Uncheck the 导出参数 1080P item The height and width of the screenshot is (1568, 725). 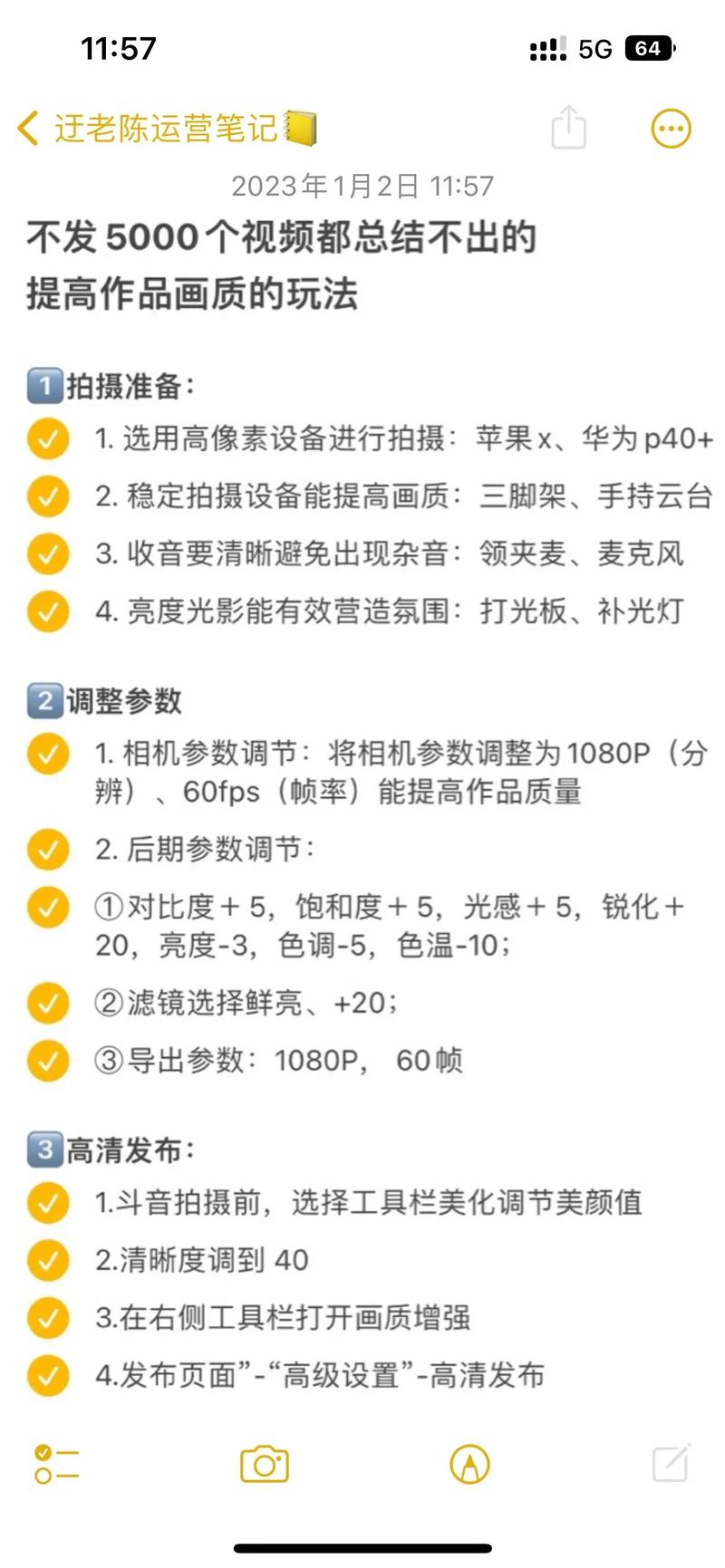pyautogui.click(x=48, y=1061)
